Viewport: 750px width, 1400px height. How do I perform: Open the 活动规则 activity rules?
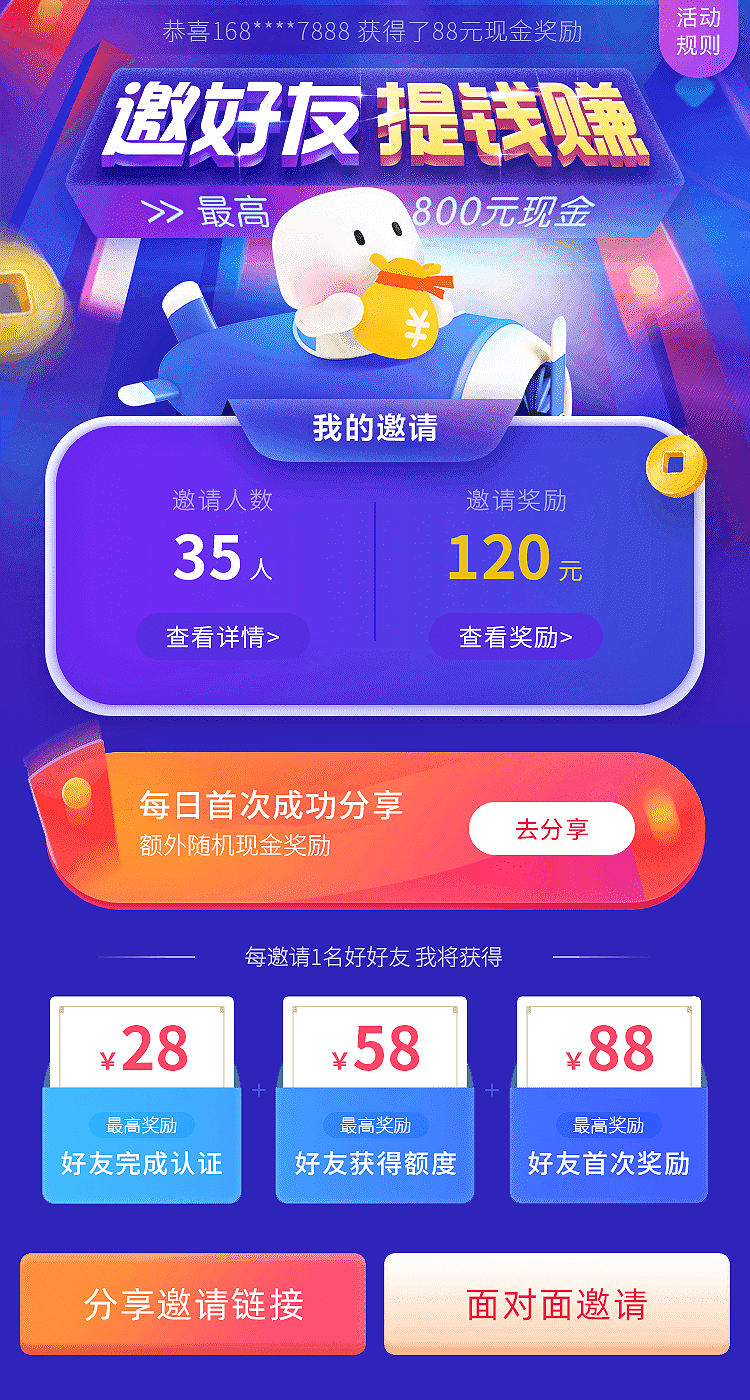698,32
